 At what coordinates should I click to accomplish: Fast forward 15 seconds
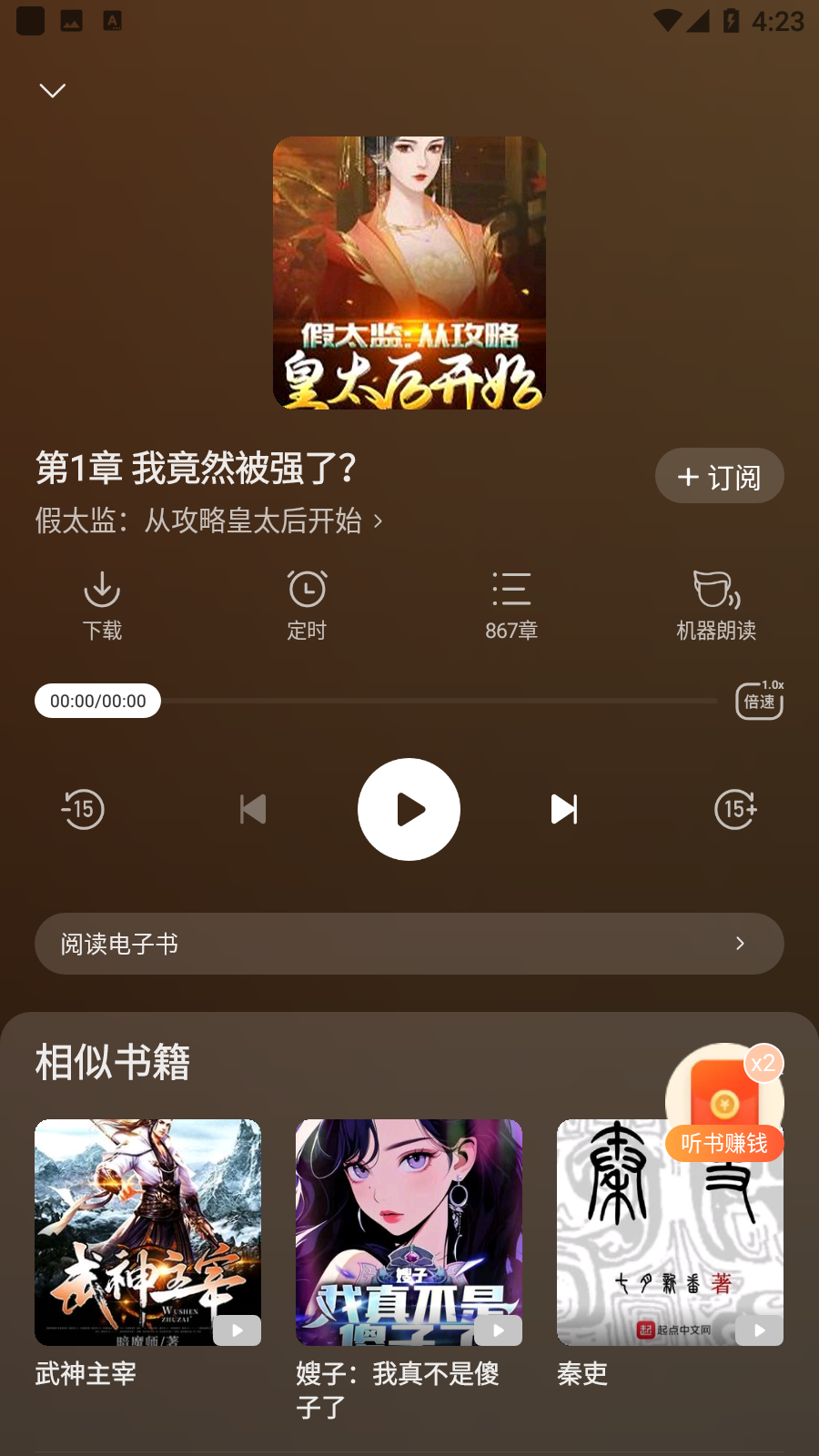735,809
